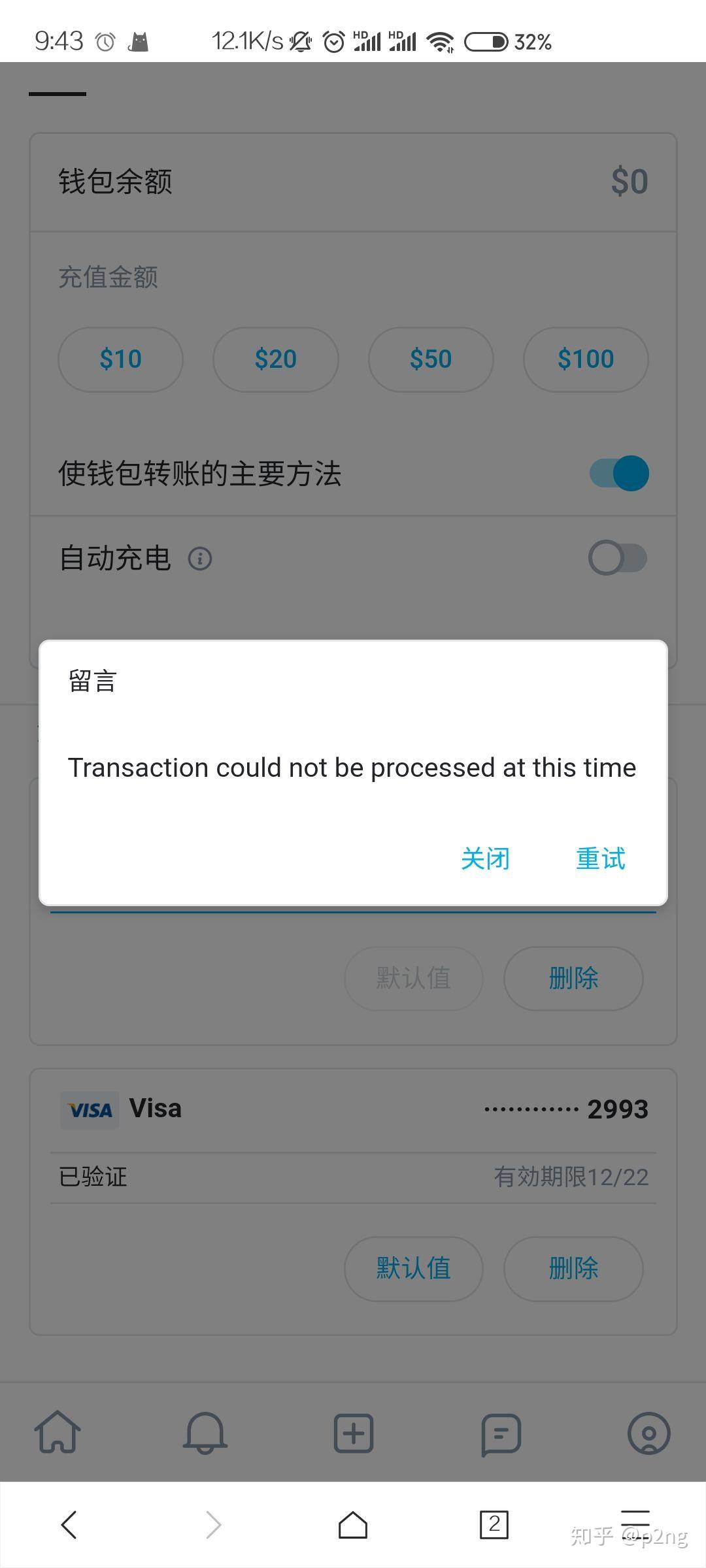Enable the 自动充电 auto recharge switch
This screenshot has width=706, height=1568.
pyautogui.click(x=617, y=558)
